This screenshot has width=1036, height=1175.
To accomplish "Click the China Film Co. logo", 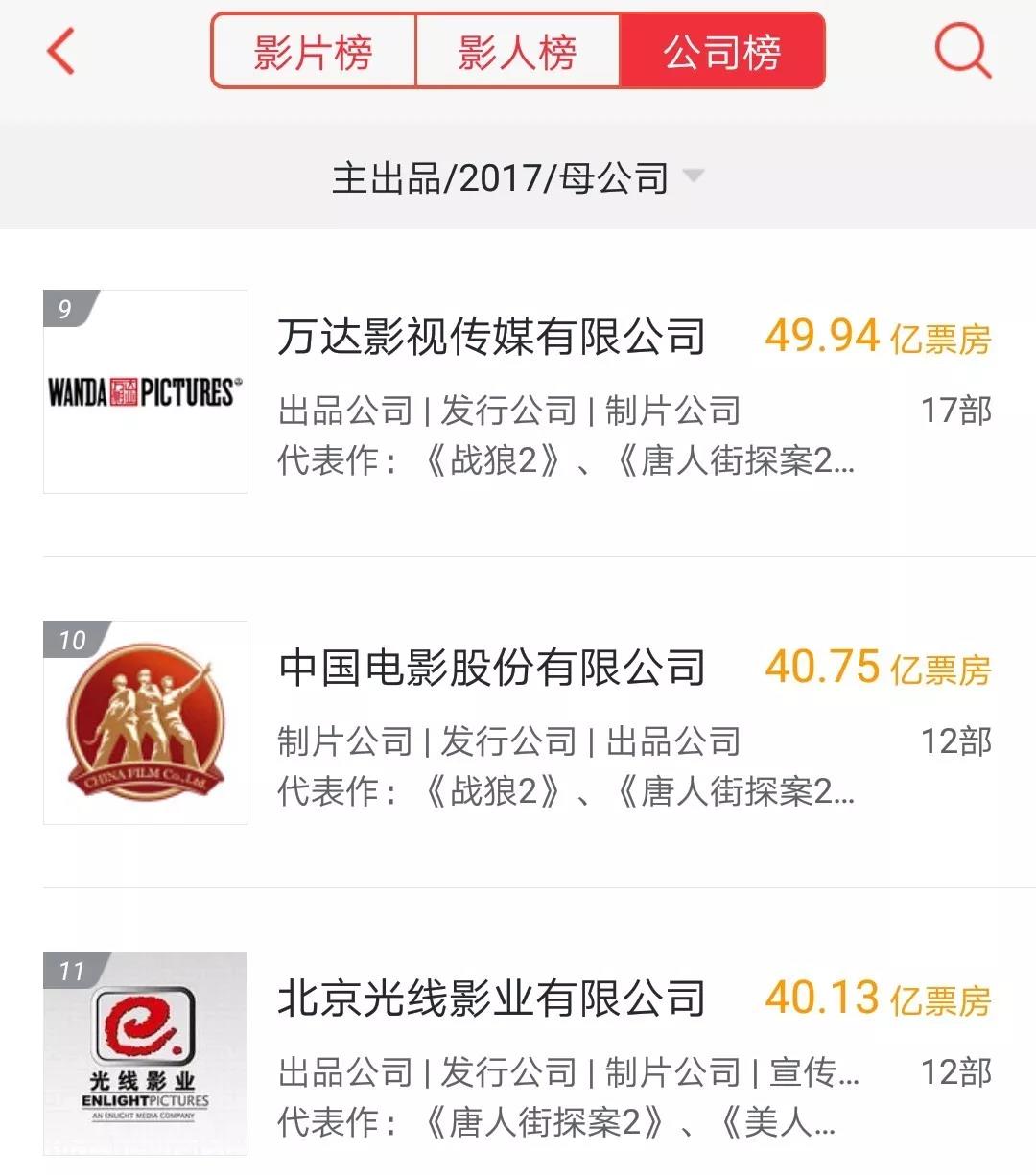I will pyautogui.click(x=144, y=722).
